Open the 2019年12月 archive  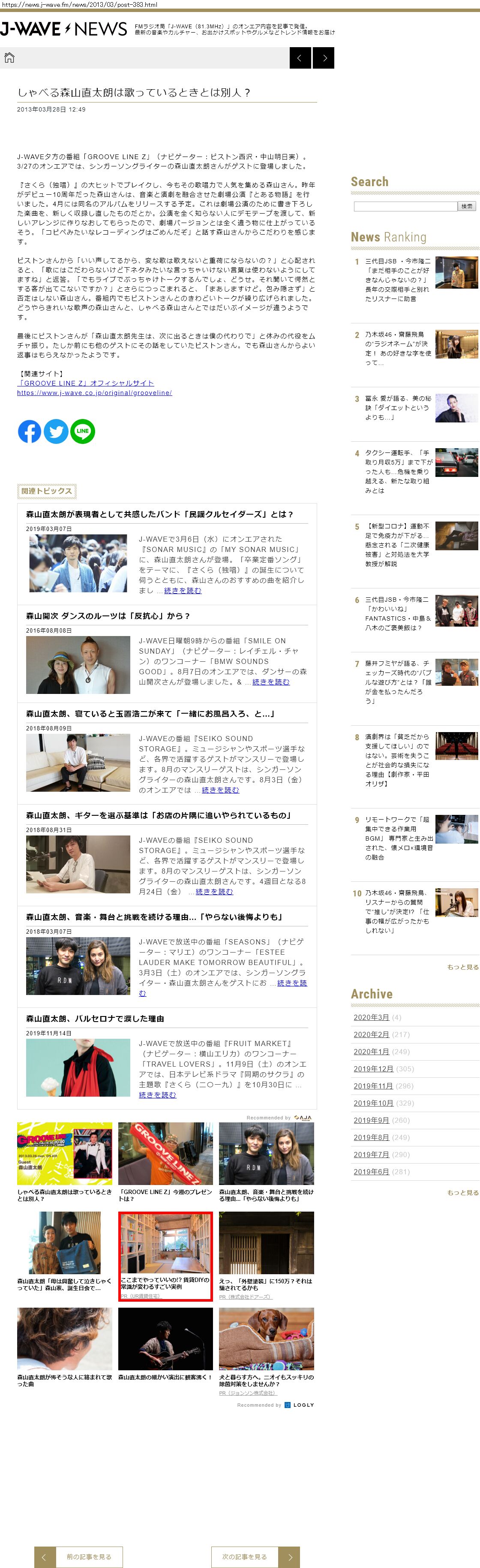373,1068
